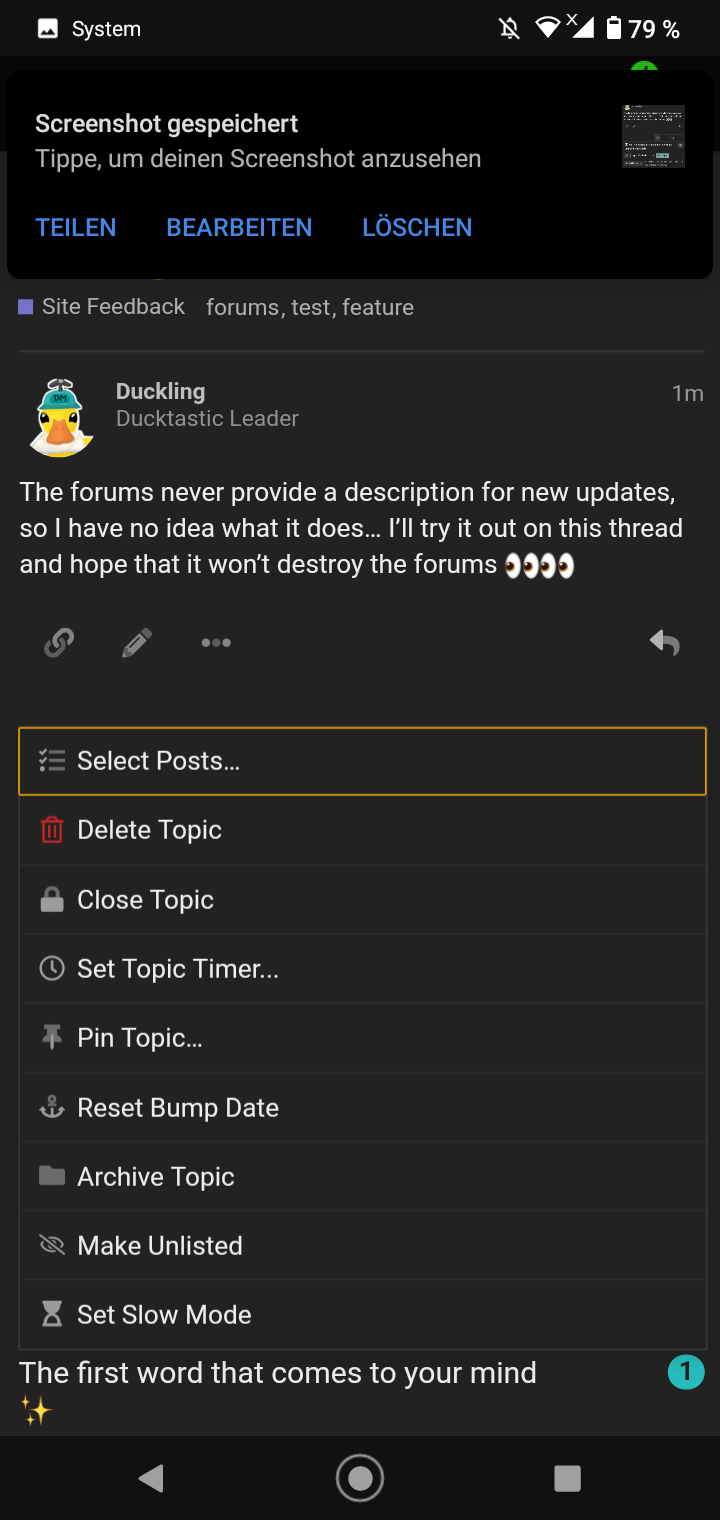Copy the post's share link icon
The height and width of the screenshot is (1520, 720).
(x=59, y=642)
